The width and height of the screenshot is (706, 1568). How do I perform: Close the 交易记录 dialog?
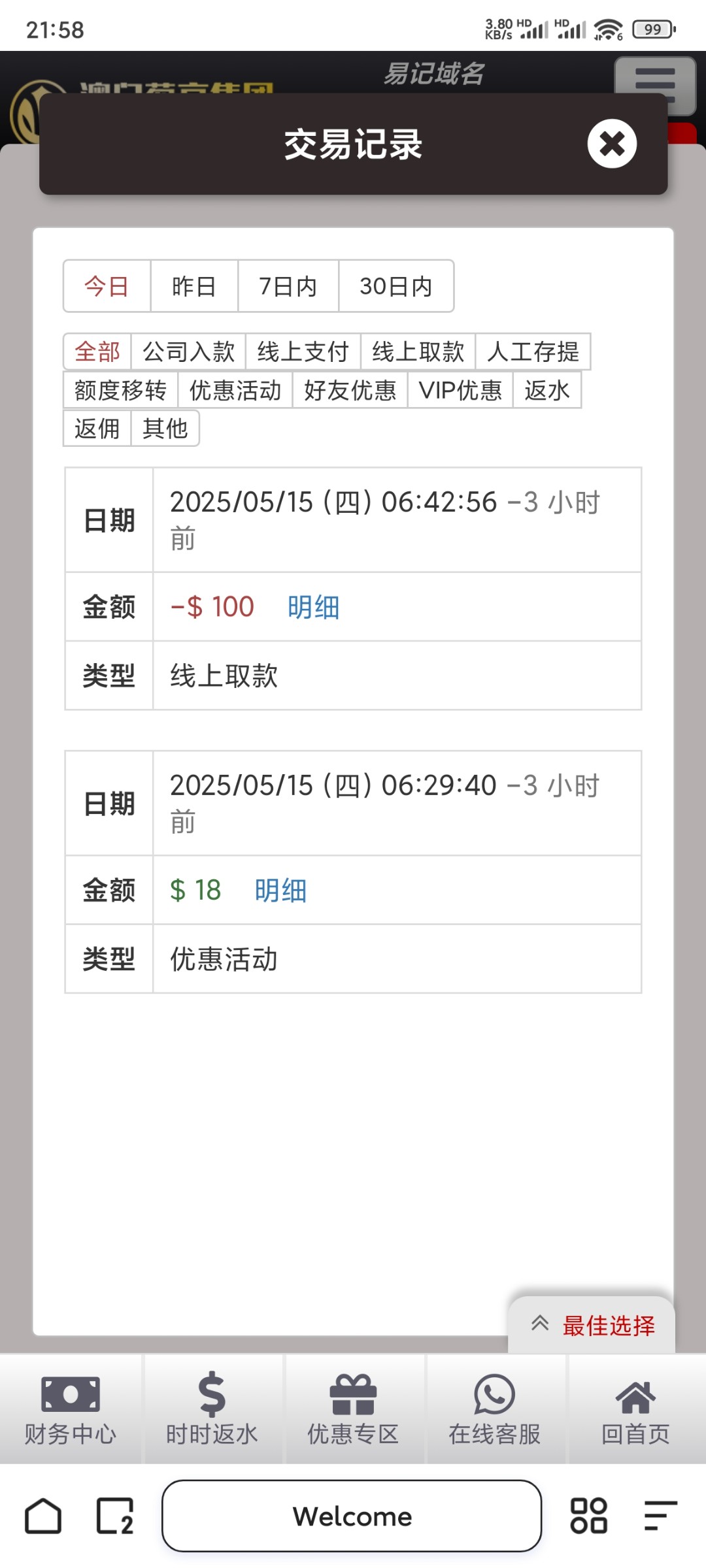pos(612,144)
